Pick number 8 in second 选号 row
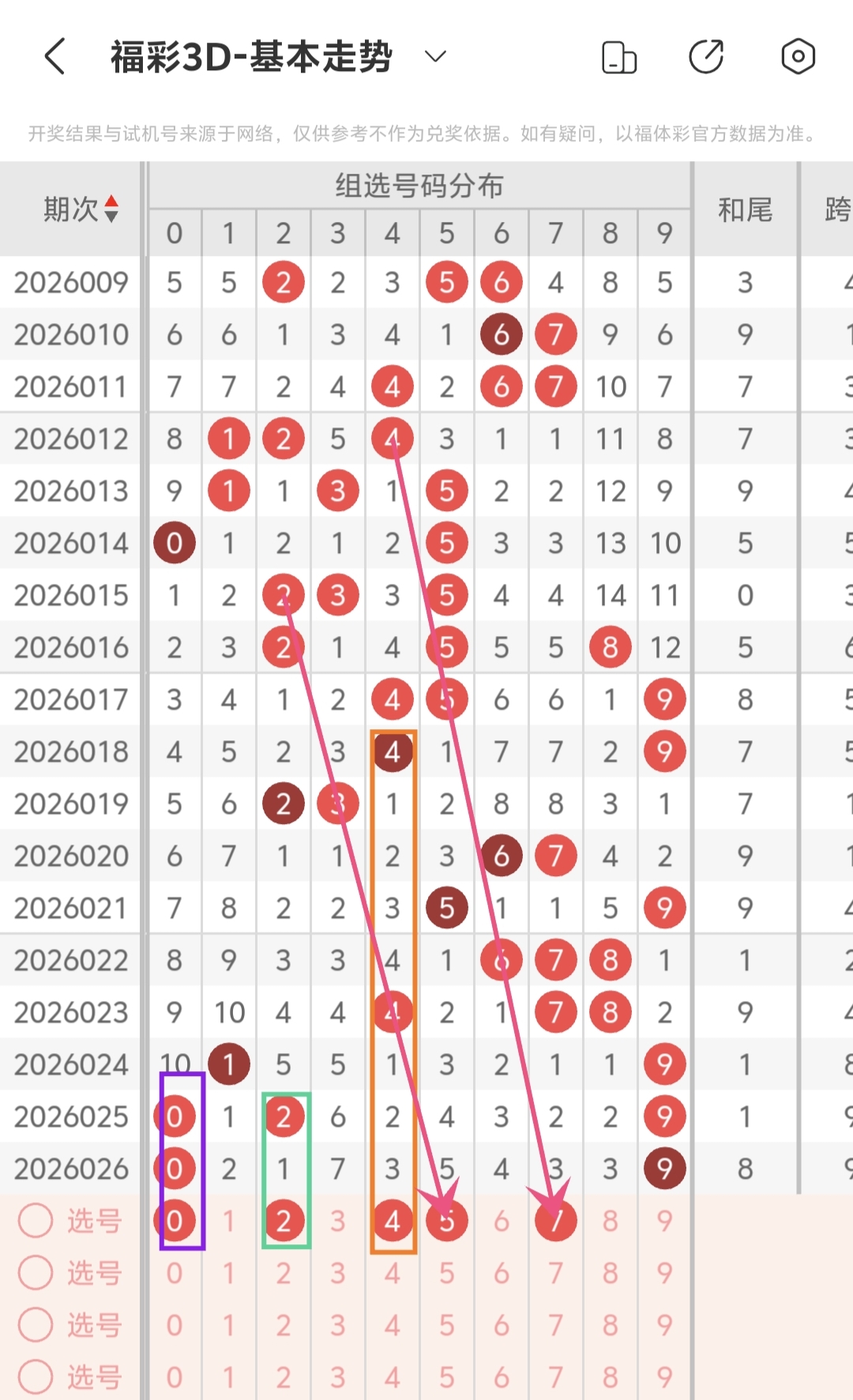The width and height of the screenshot is (853, 1400). tap(611, 1273)
